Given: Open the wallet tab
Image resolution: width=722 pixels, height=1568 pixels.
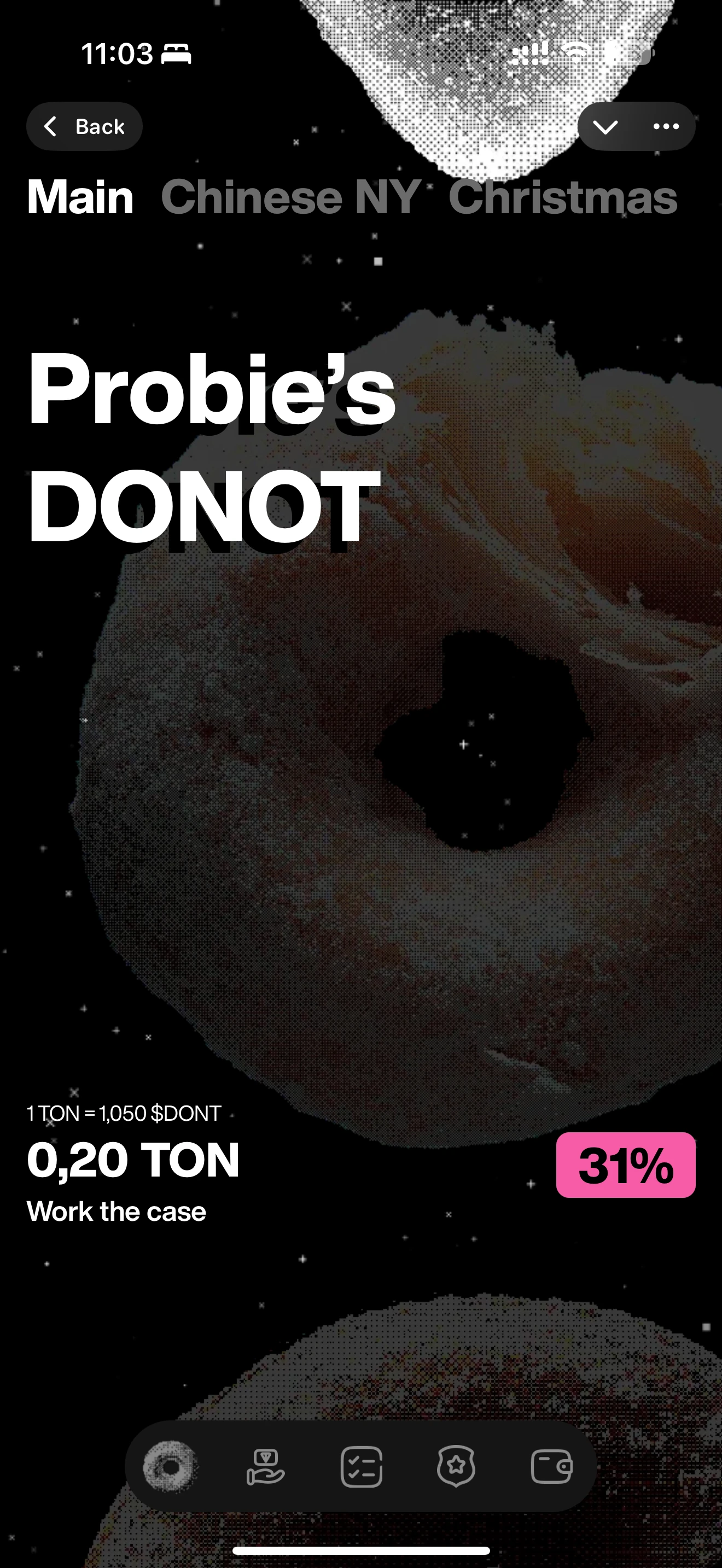Looking at the screenshot, I should click(x=551, y=1467).
